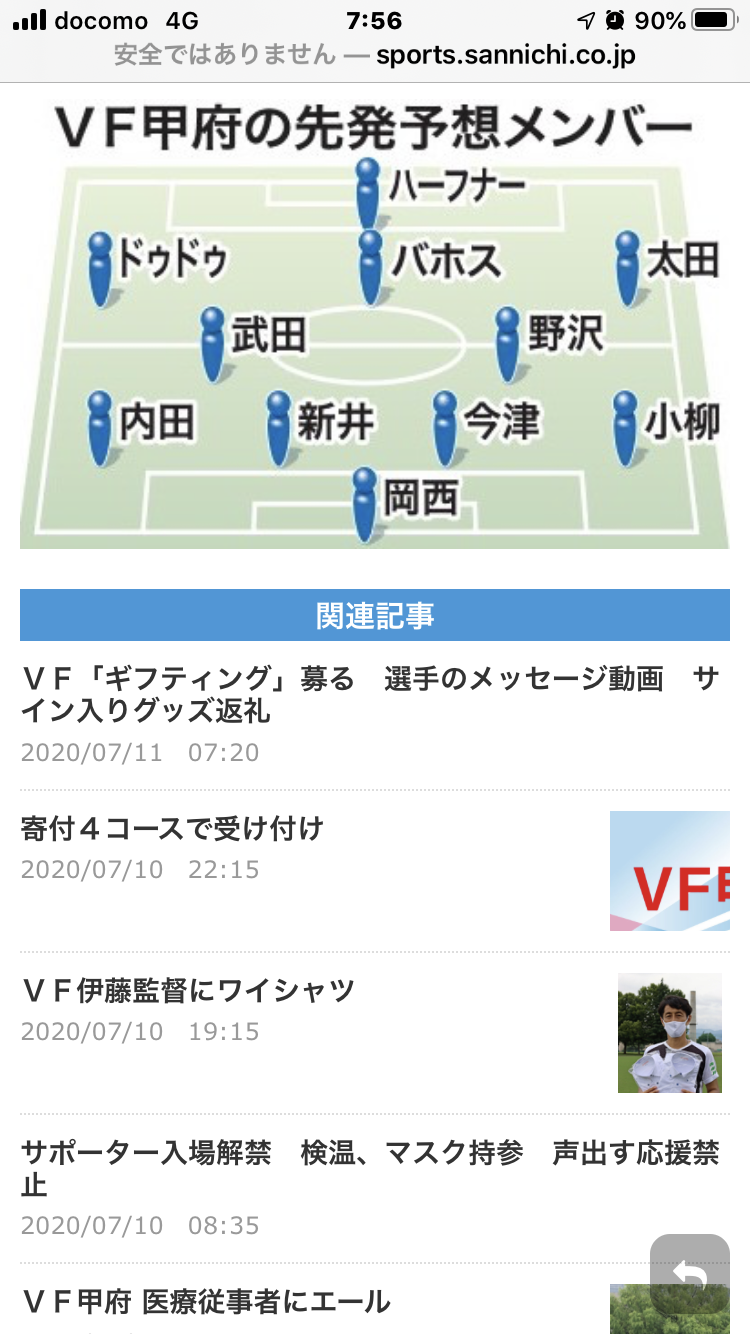
Task: Open the サポーター入場解禁 article
Action: [x=370, y=1168]
